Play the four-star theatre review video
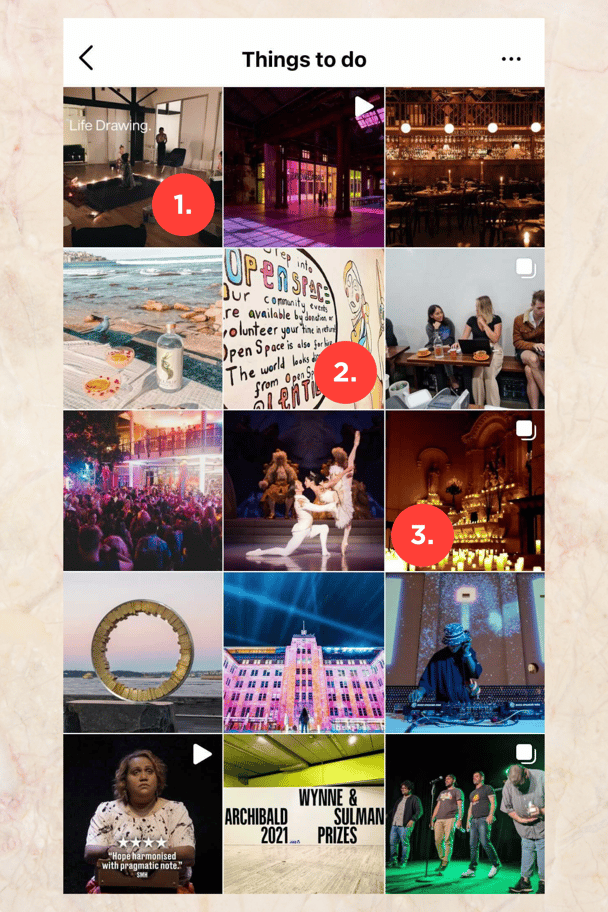The height and width of the screenshot is (912, 608). point(143,814)
